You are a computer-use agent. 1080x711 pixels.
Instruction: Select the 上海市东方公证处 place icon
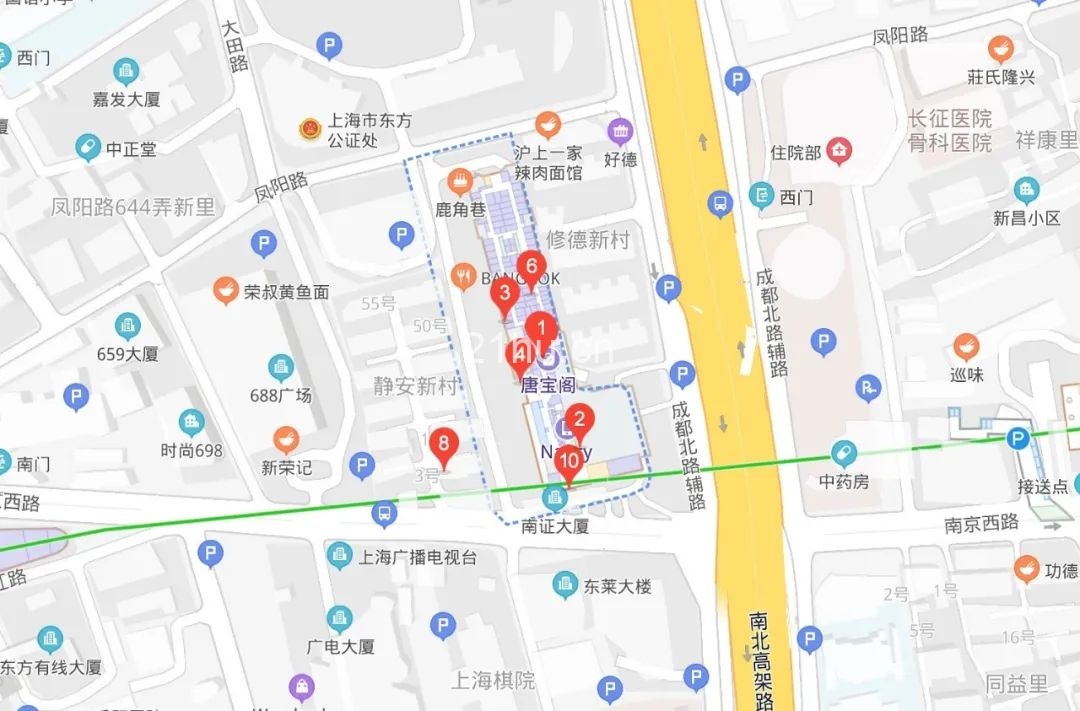click(311, 129)
